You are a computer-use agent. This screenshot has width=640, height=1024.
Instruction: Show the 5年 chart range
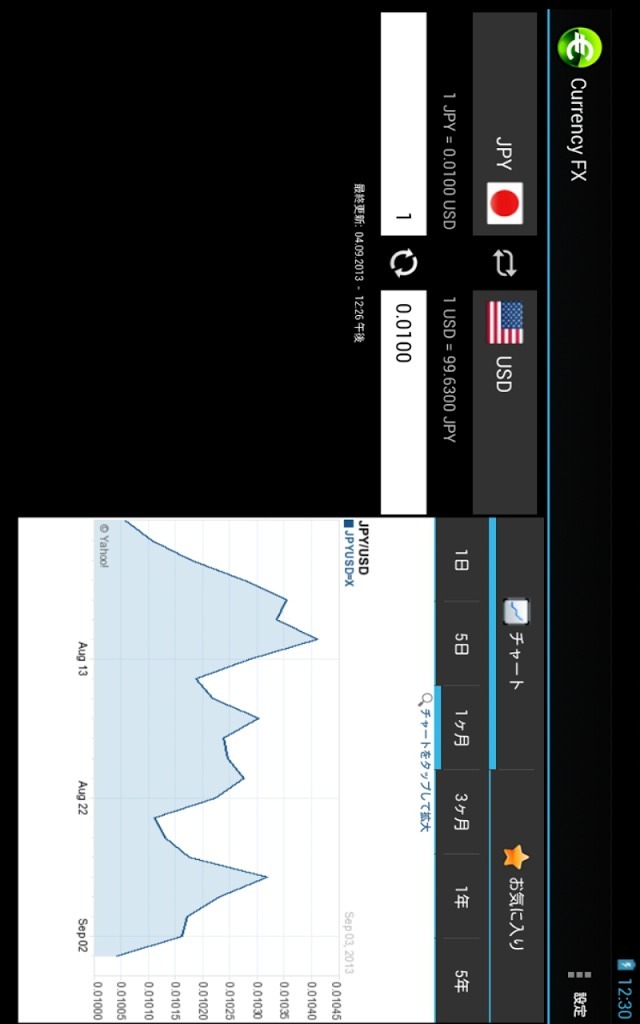tap(460, 978)
